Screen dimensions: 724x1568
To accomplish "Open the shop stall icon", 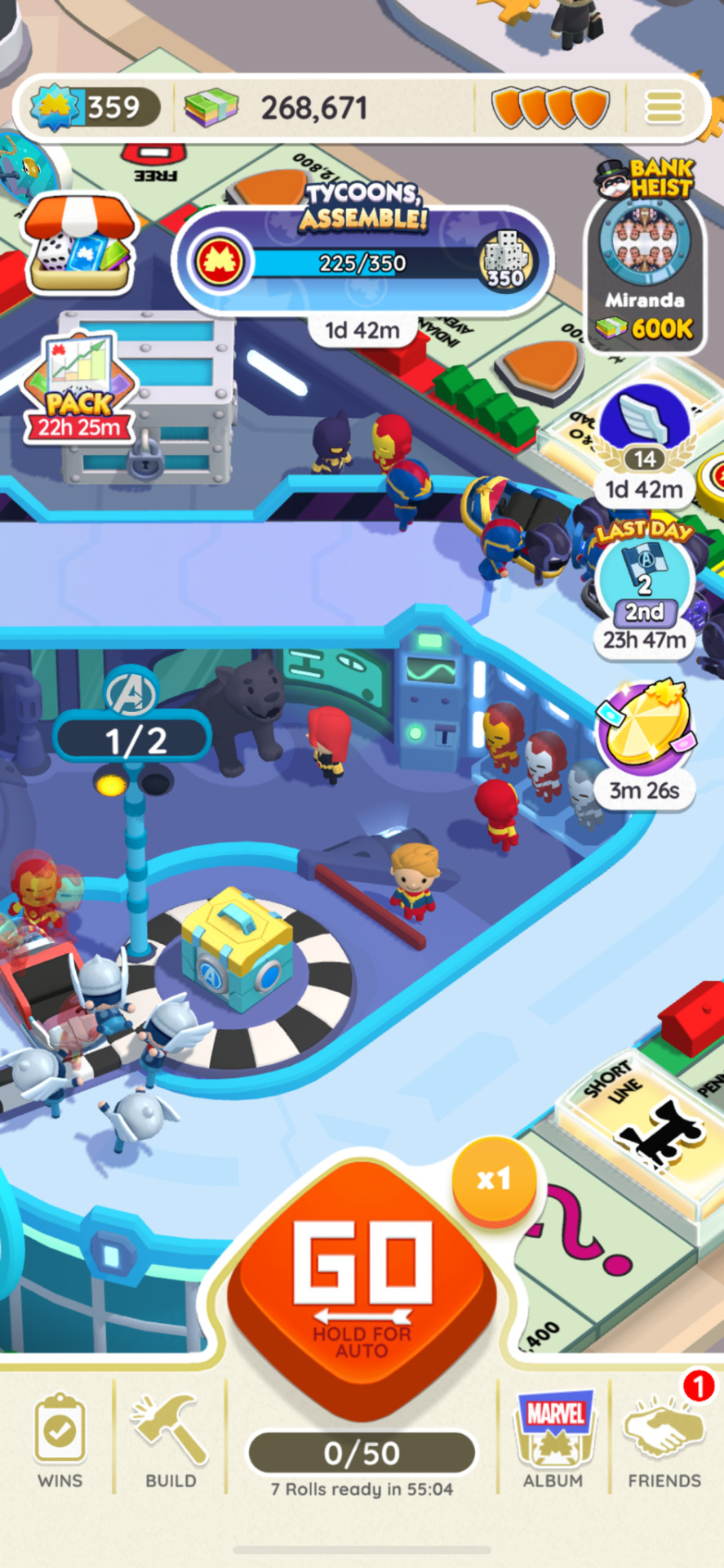I will [x=78, y=245].
